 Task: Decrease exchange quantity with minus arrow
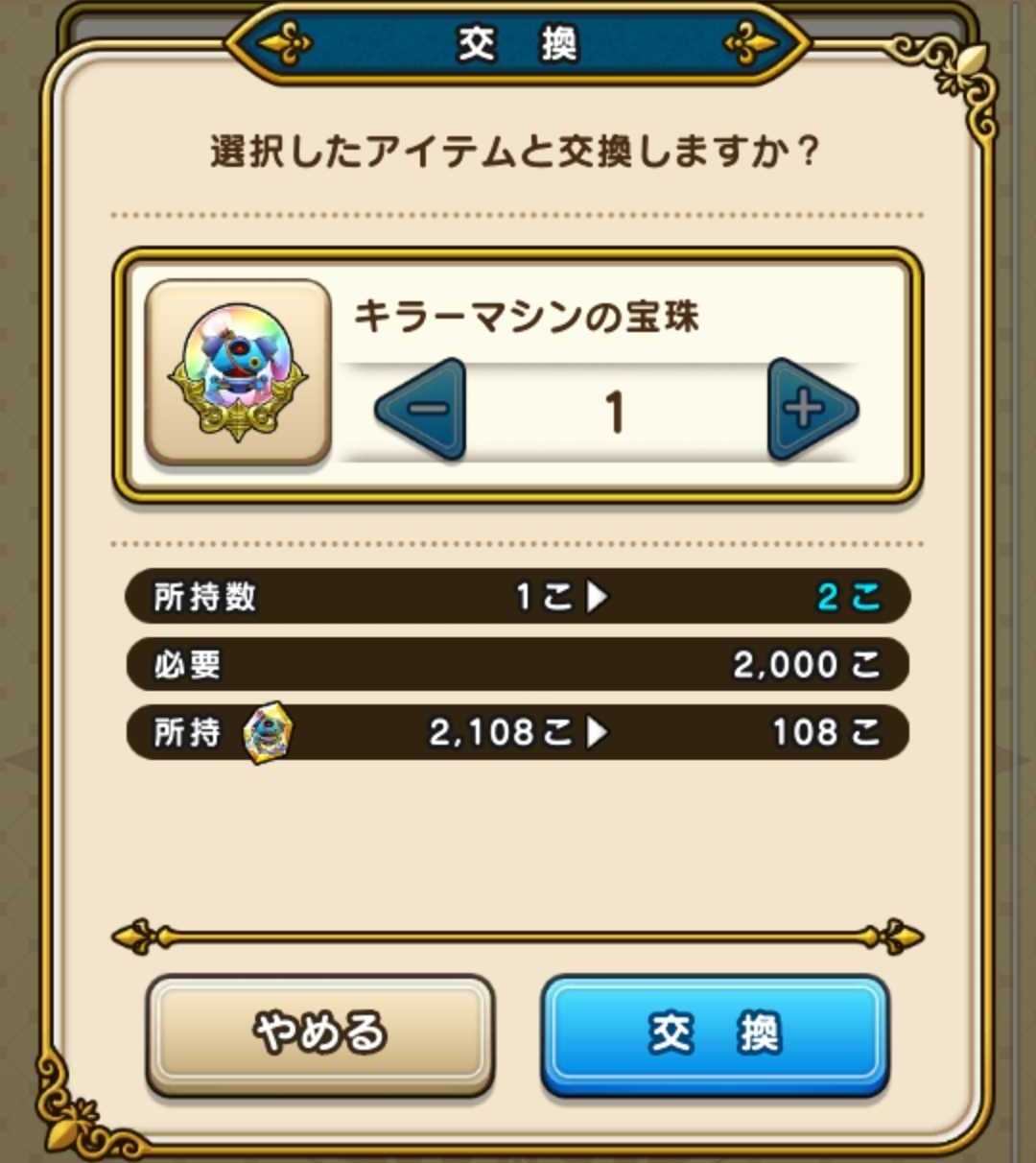[422, 410]
